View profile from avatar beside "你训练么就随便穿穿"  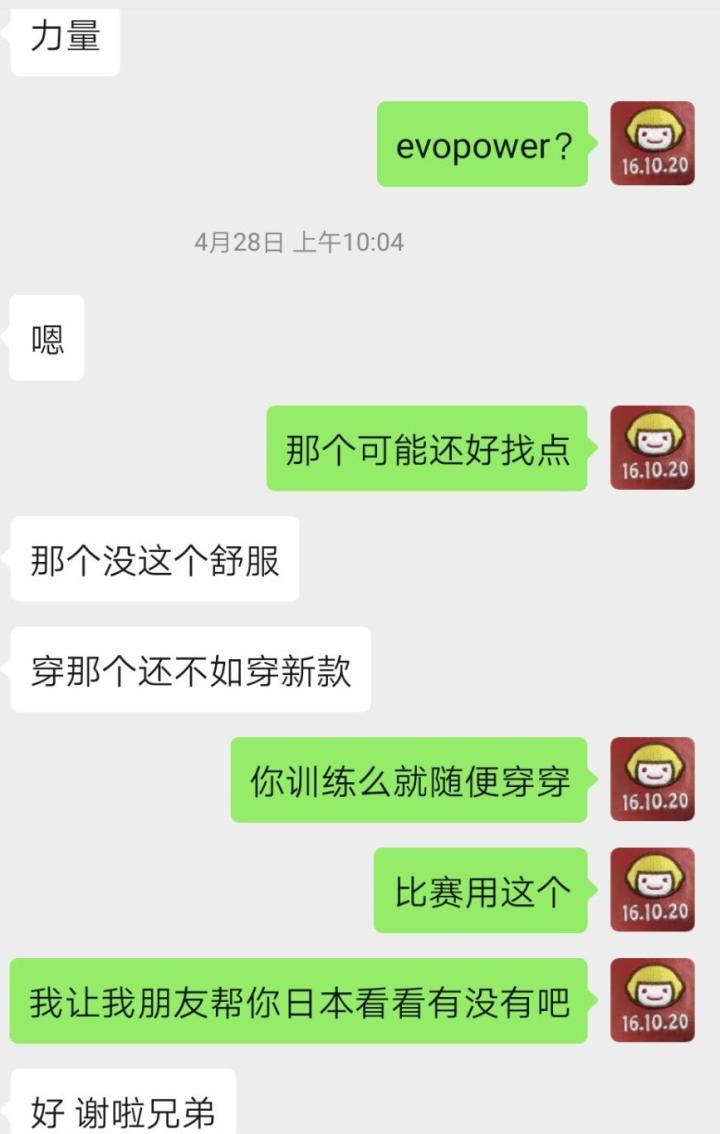pos(652,780)
